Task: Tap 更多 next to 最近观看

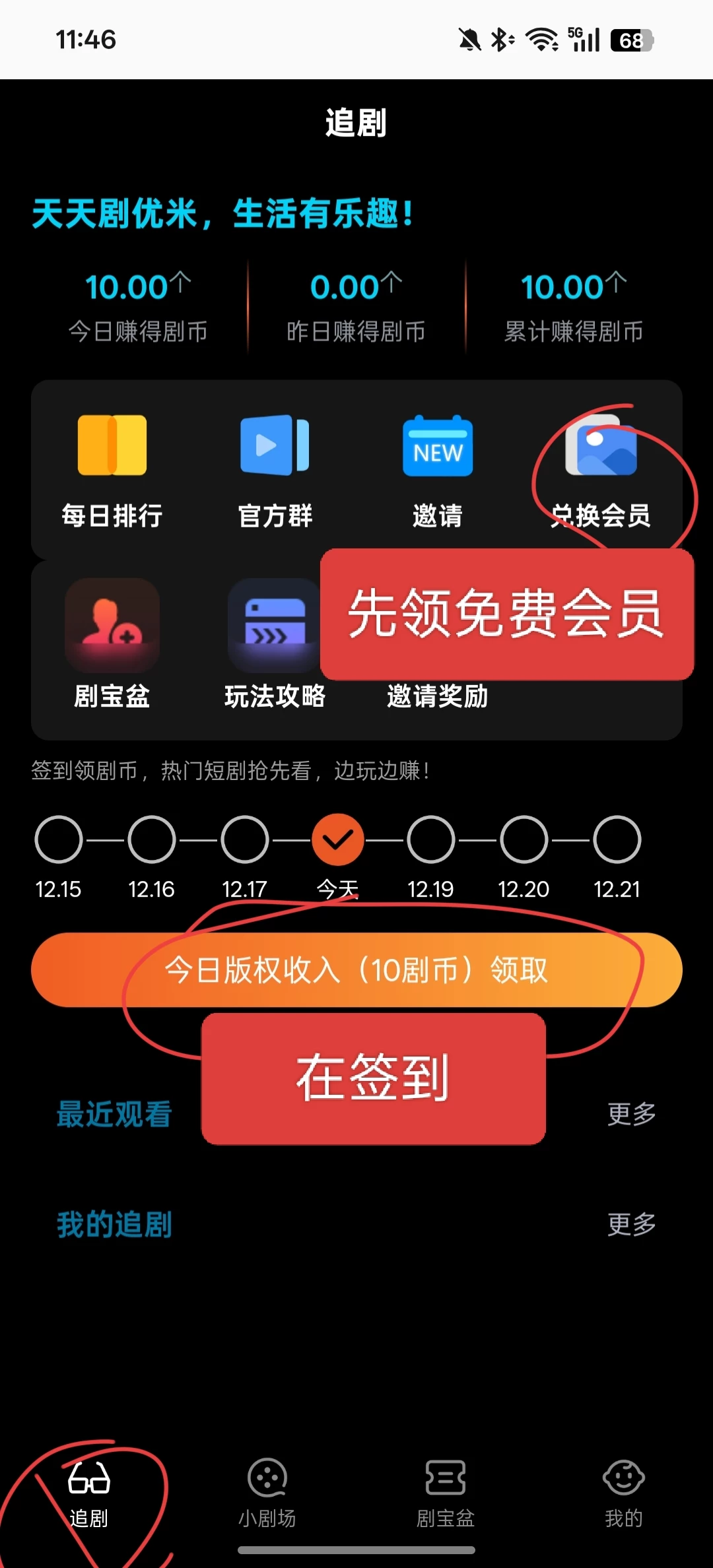Action: (631, 1114)
